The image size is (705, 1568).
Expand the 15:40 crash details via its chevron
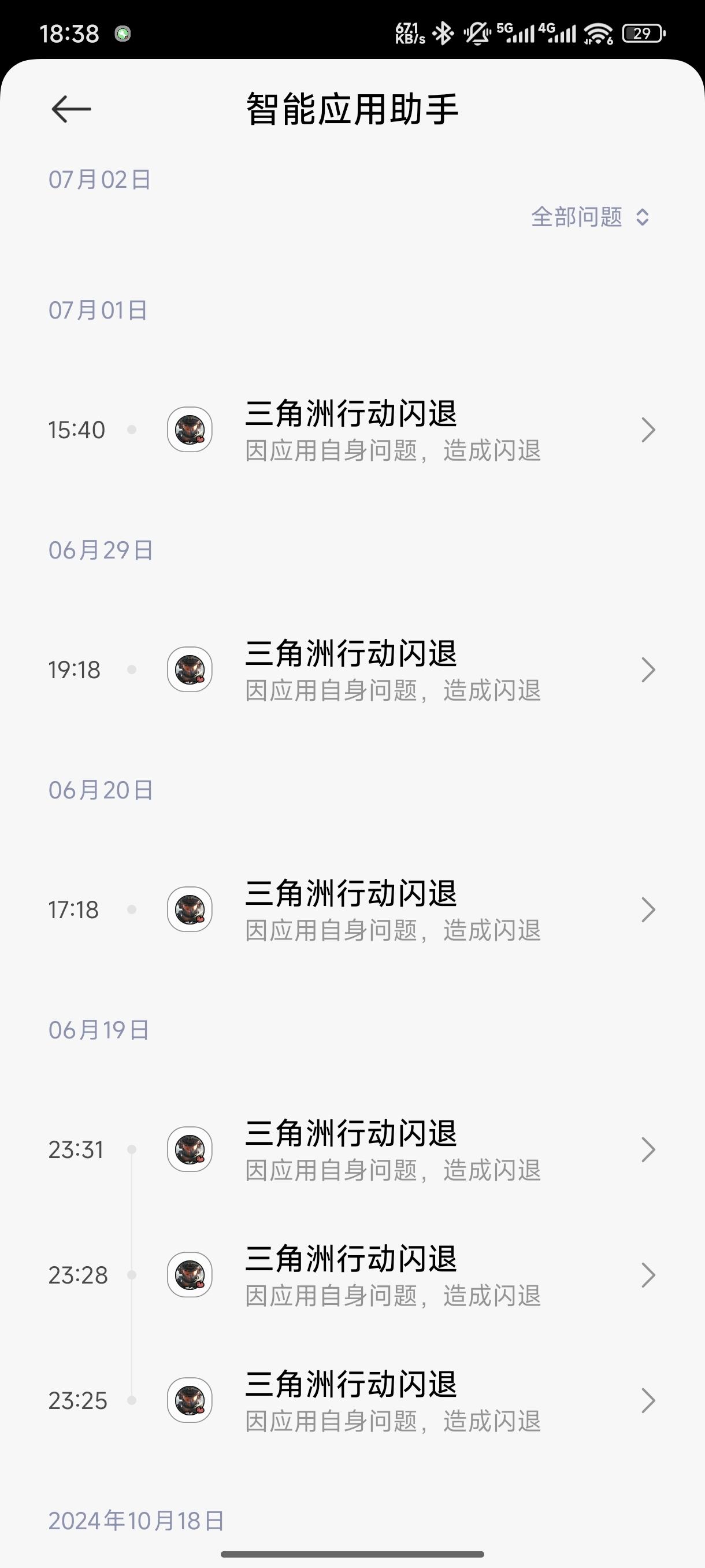tap(647, 429)
